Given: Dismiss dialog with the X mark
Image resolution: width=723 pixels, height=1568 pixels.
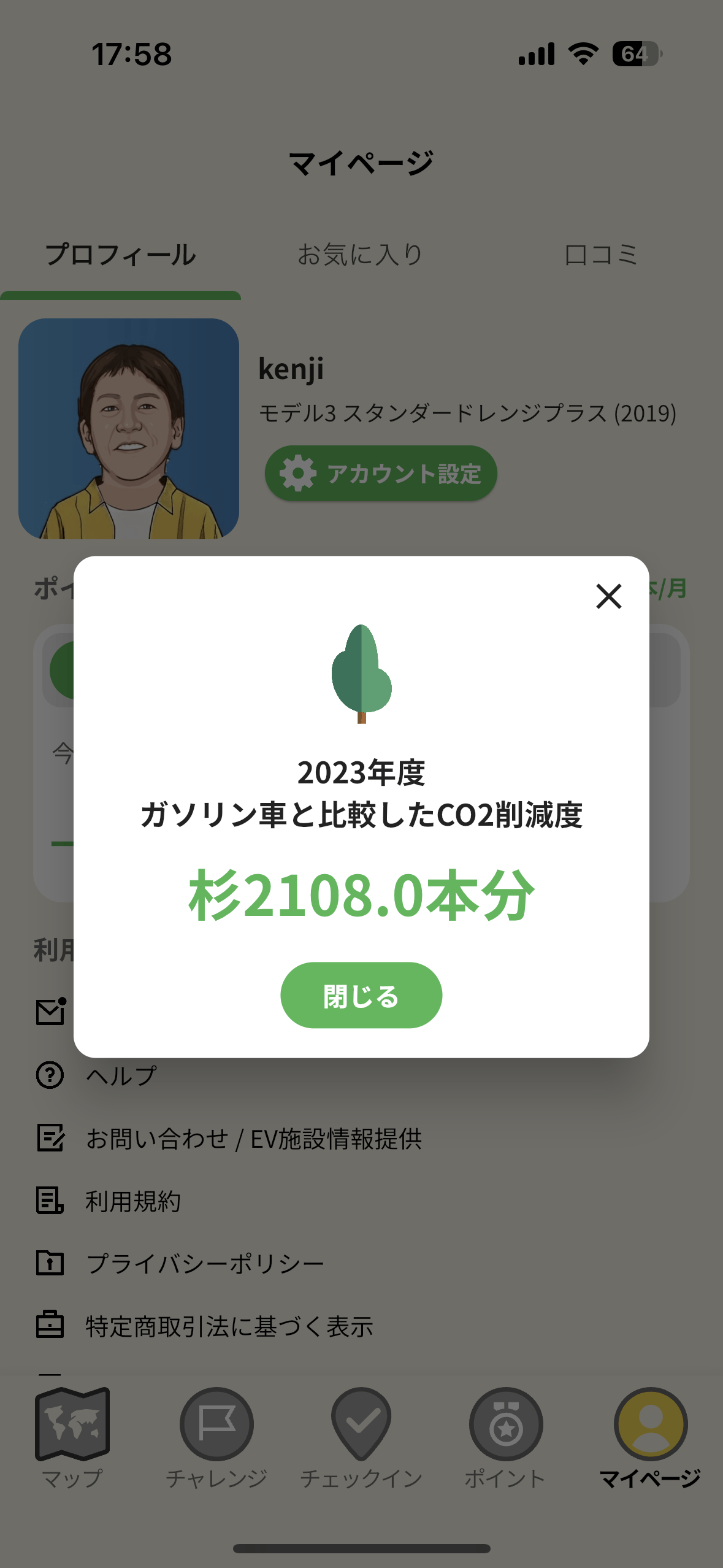Looking at the screenshot, I should (x=608, y=597).
